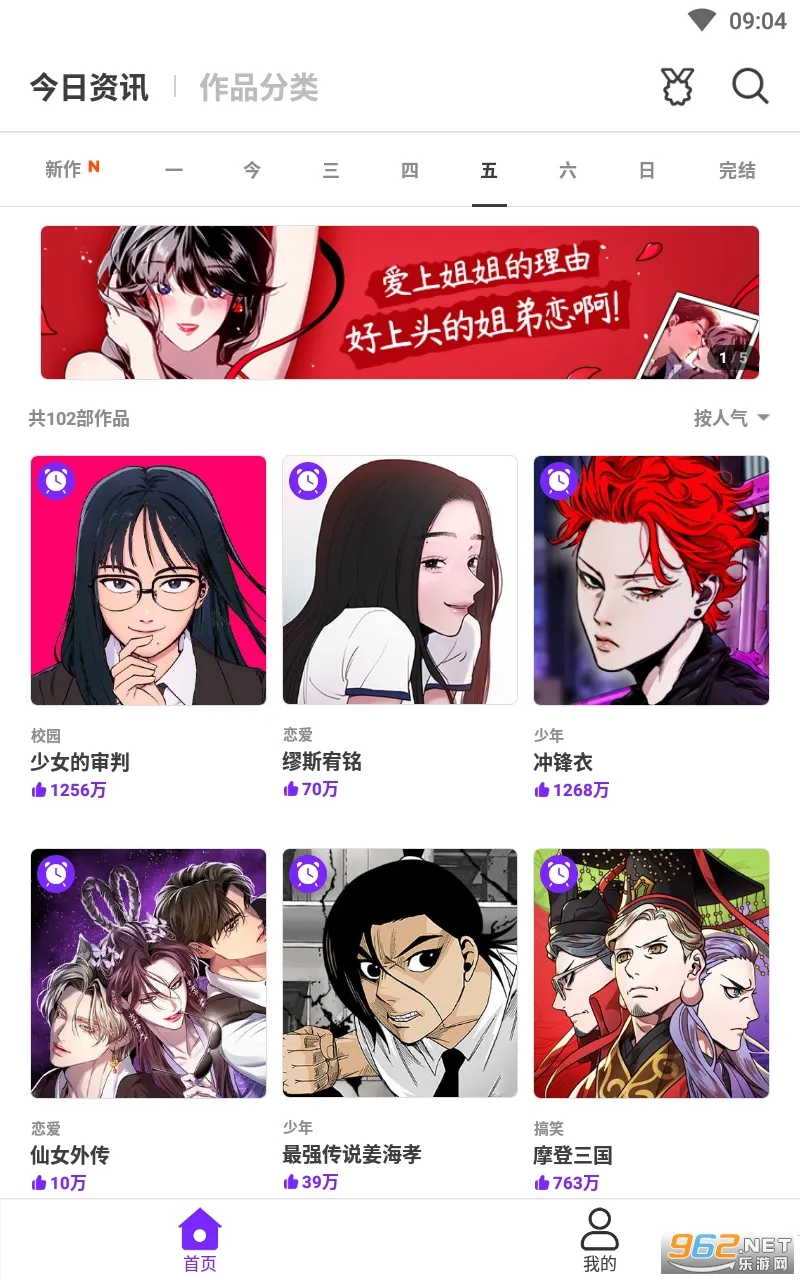Expand the 按人气 sort dropdown
This screenshot has width=800, height=1280.
click(731, 418)
